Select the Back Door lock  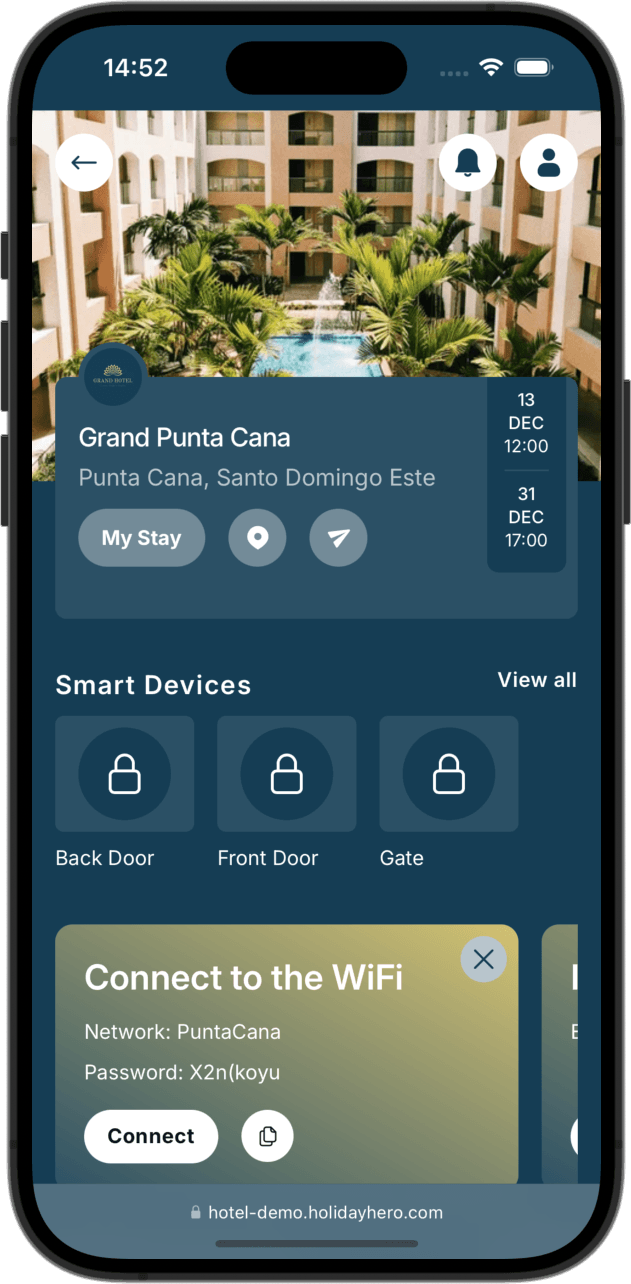(x=124, y=774)
